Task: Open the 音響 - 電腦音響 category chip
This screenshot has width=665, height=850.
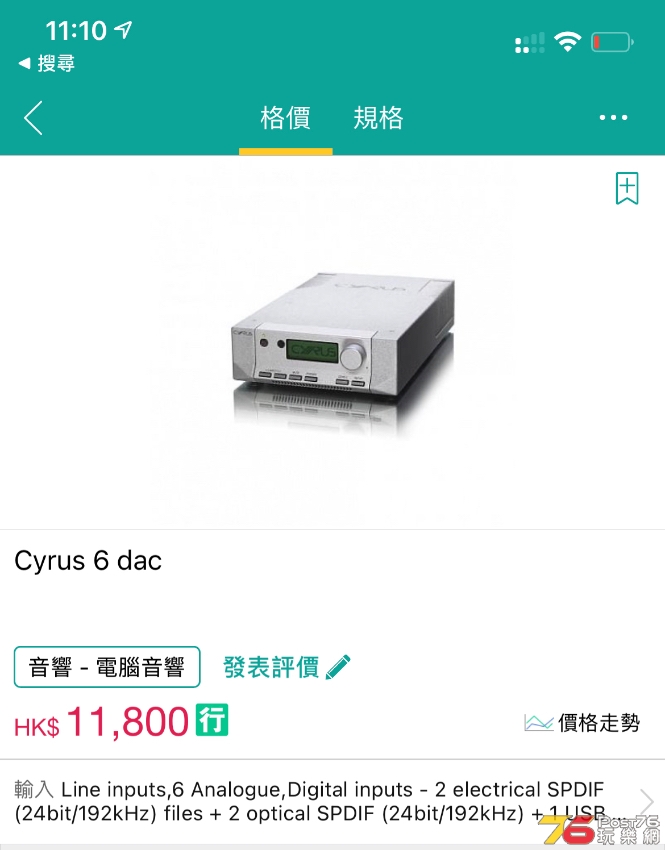Action: tap(107, 667)
